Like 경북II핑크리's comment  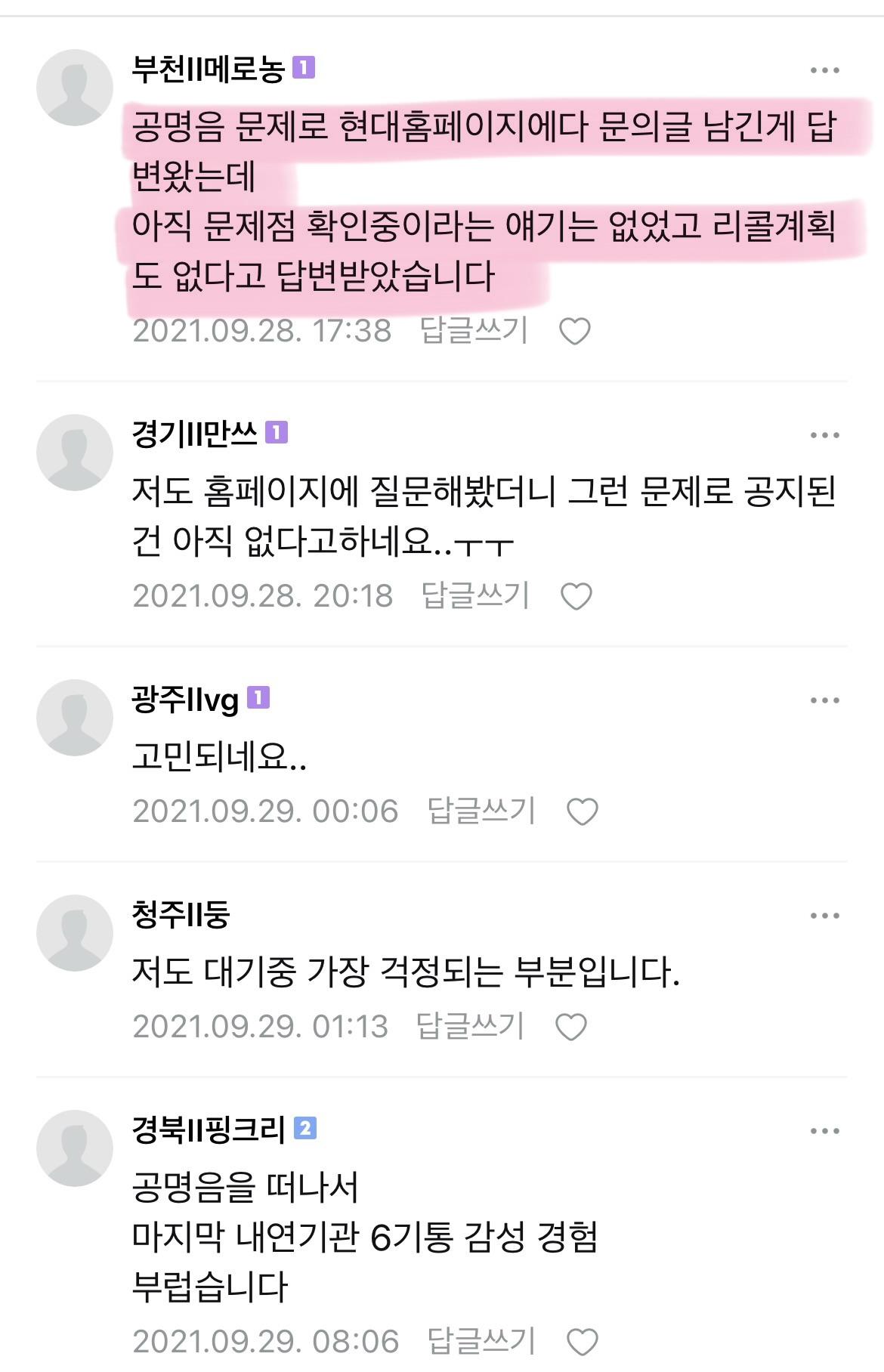582,1343
